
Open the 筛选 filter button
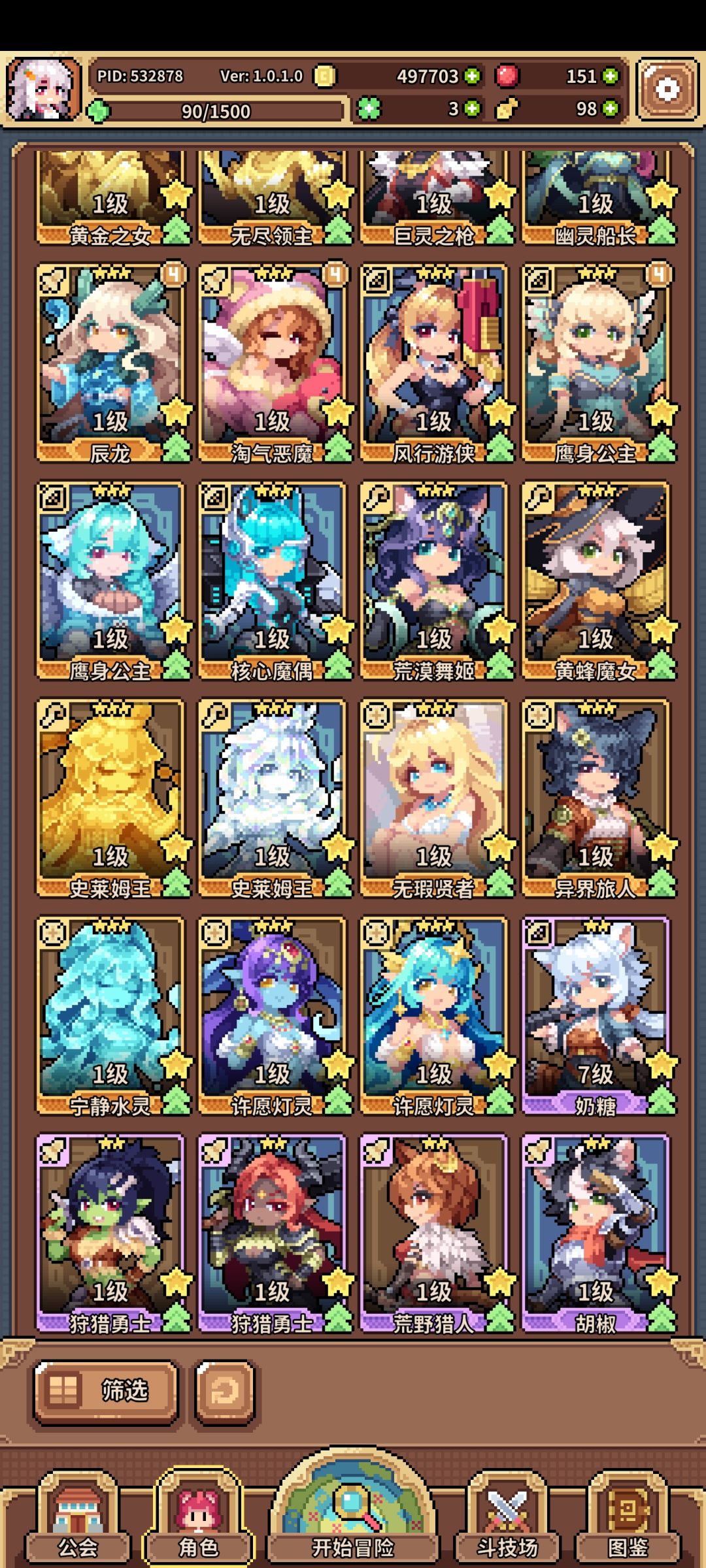point(106,1391)
